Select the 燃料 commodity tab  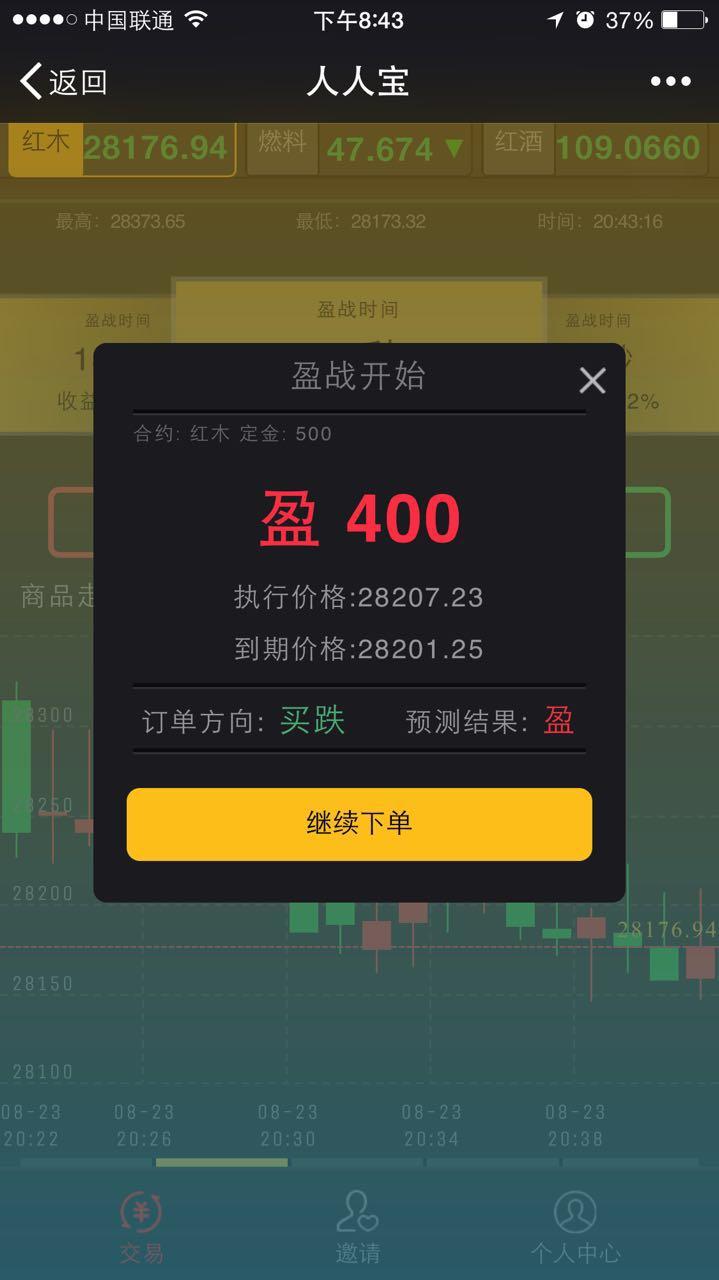click(358, 148)
